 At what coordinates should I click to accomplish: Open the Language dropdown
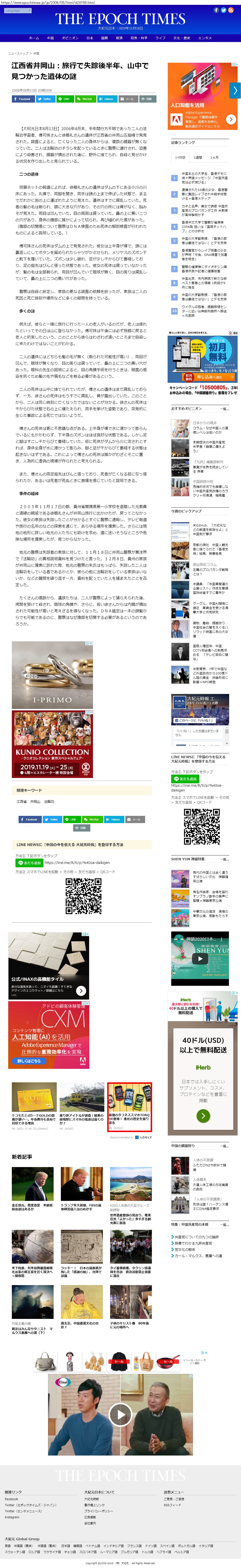pyautogui.click(x=13, y=10)
